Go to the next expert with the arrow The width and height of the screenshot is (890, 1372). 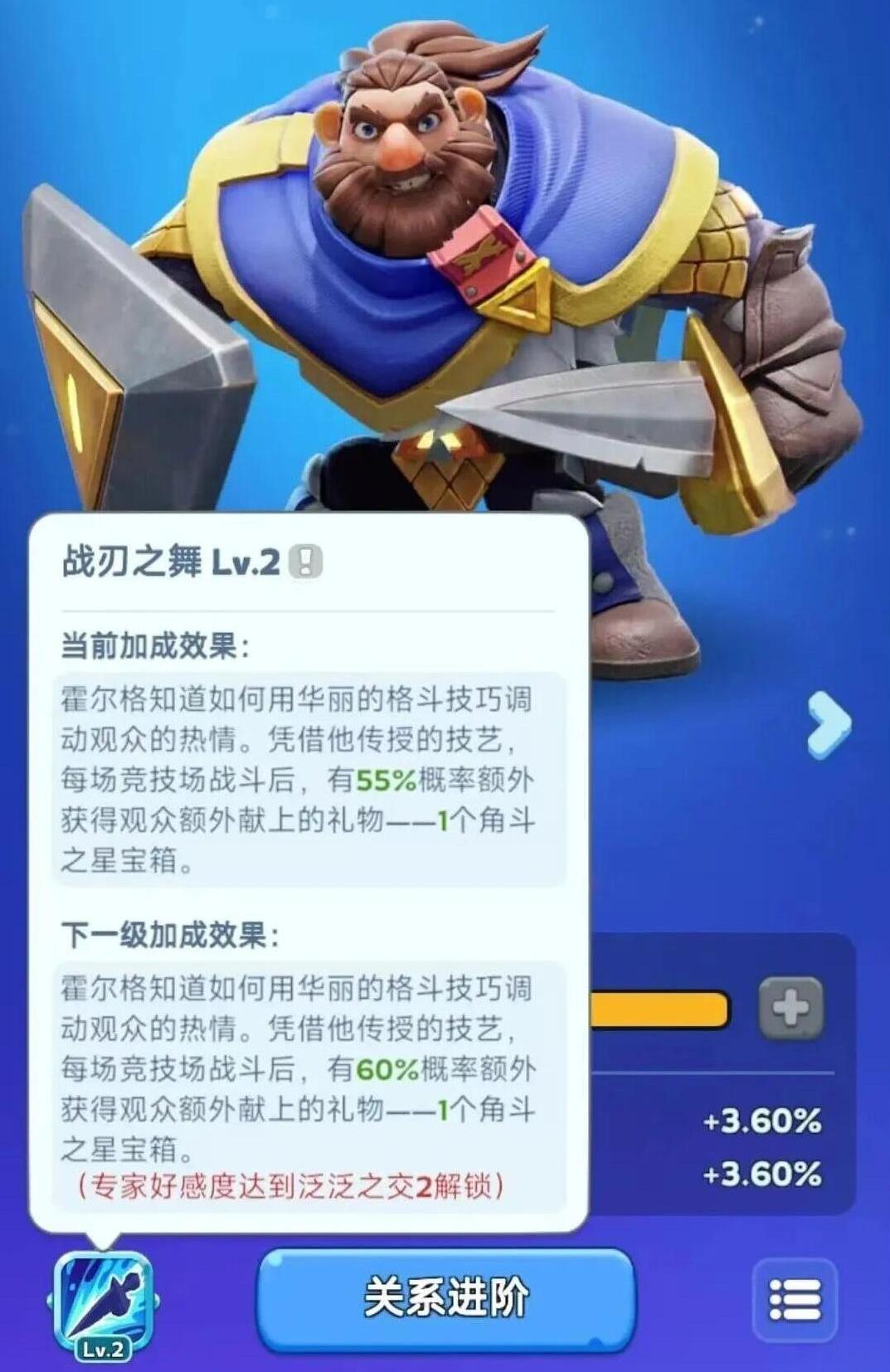829,725
